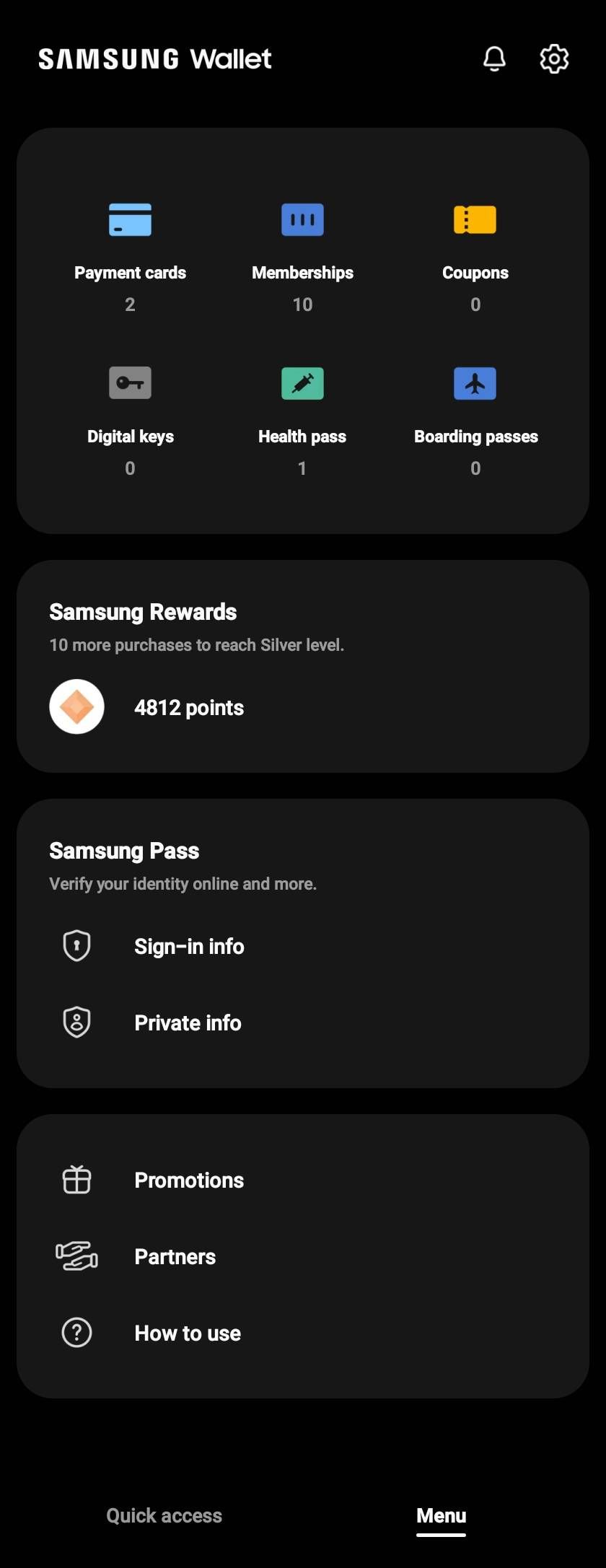Tap the Samsung Rewards points badge

click(x=76, y=706)
